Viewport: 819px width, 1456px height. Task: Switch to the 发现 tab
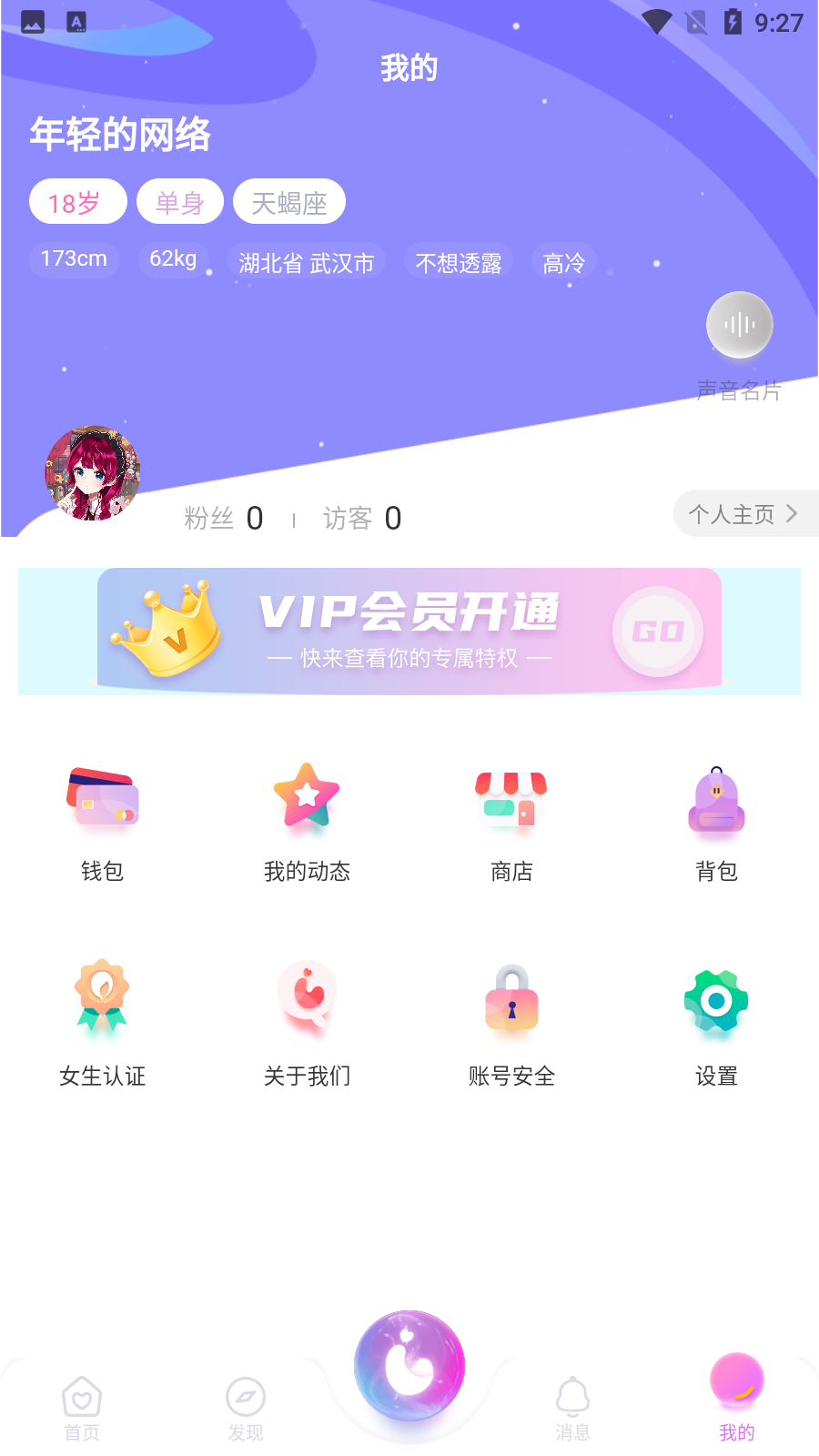[x=246, y=1409]
